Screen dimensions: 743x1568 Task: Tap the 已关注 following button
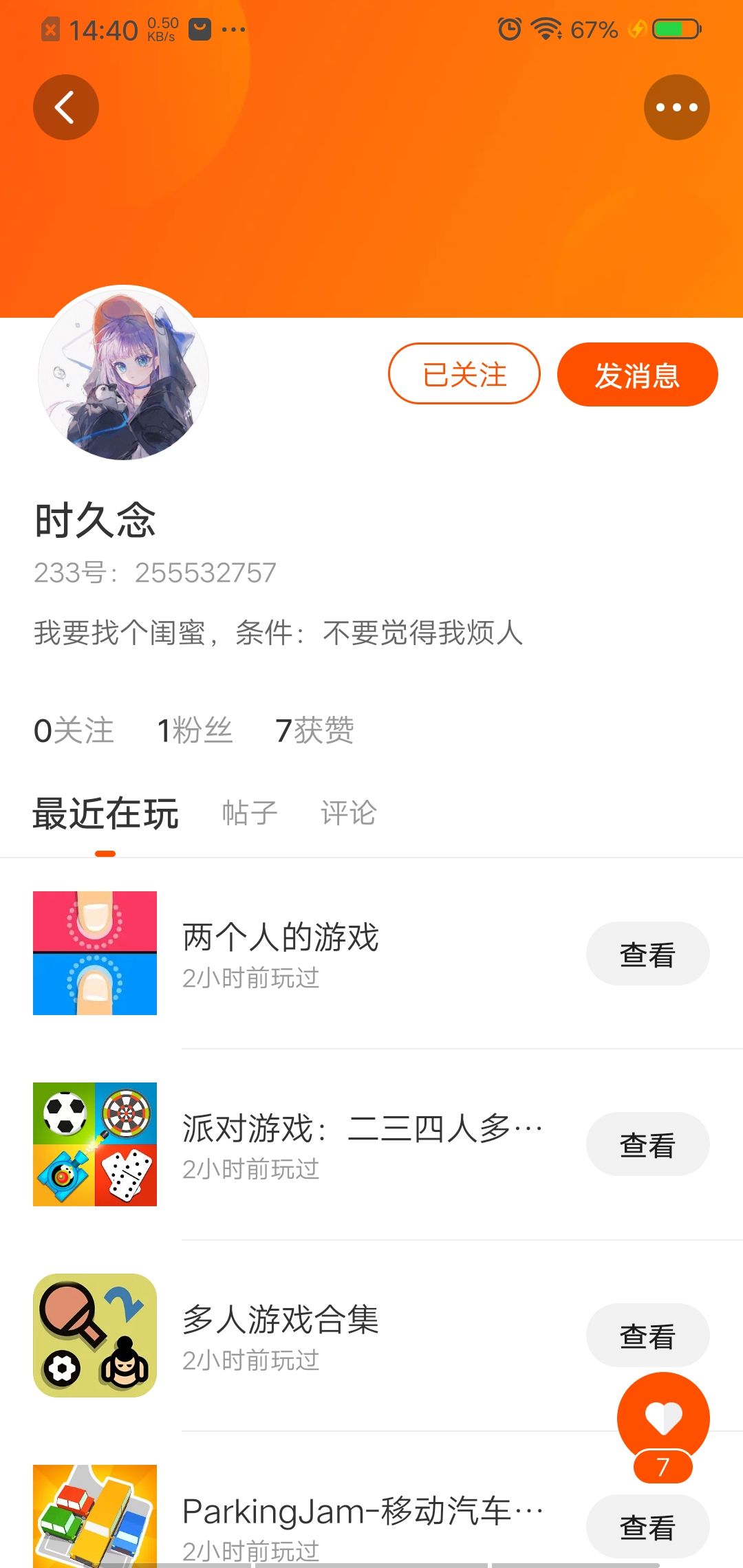tap(464, 374)
